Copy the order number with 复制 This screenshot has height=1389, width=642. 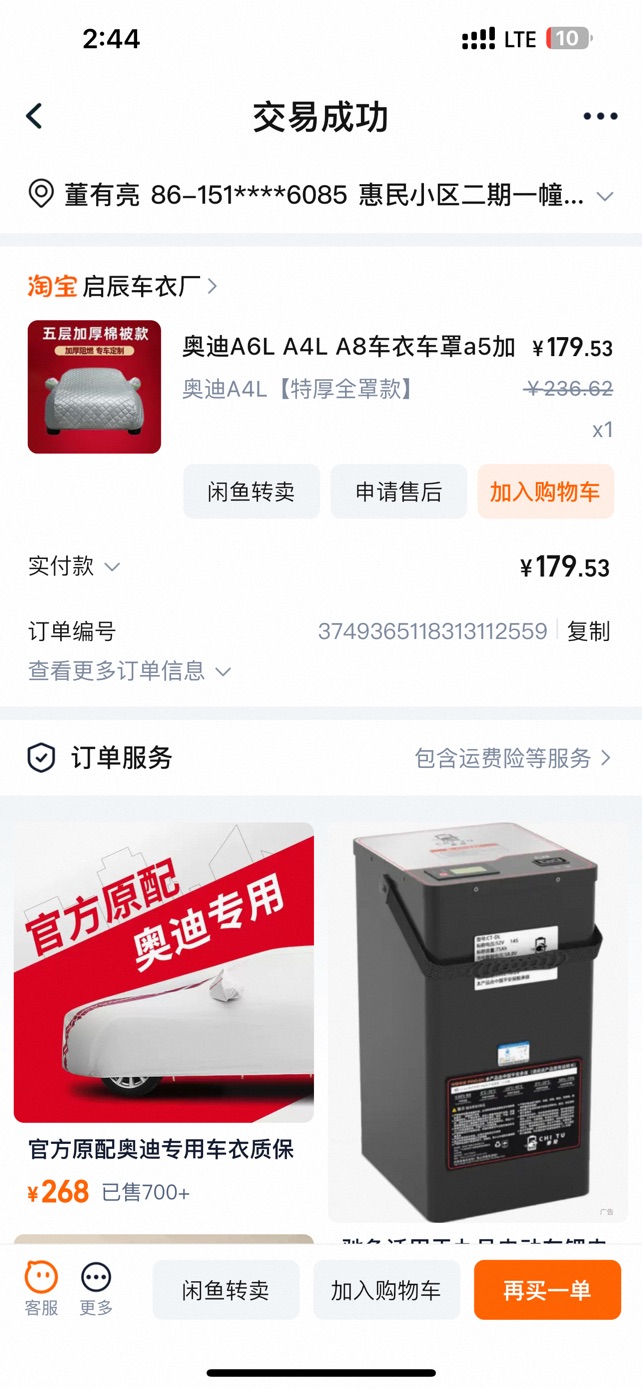coord(588,631)
